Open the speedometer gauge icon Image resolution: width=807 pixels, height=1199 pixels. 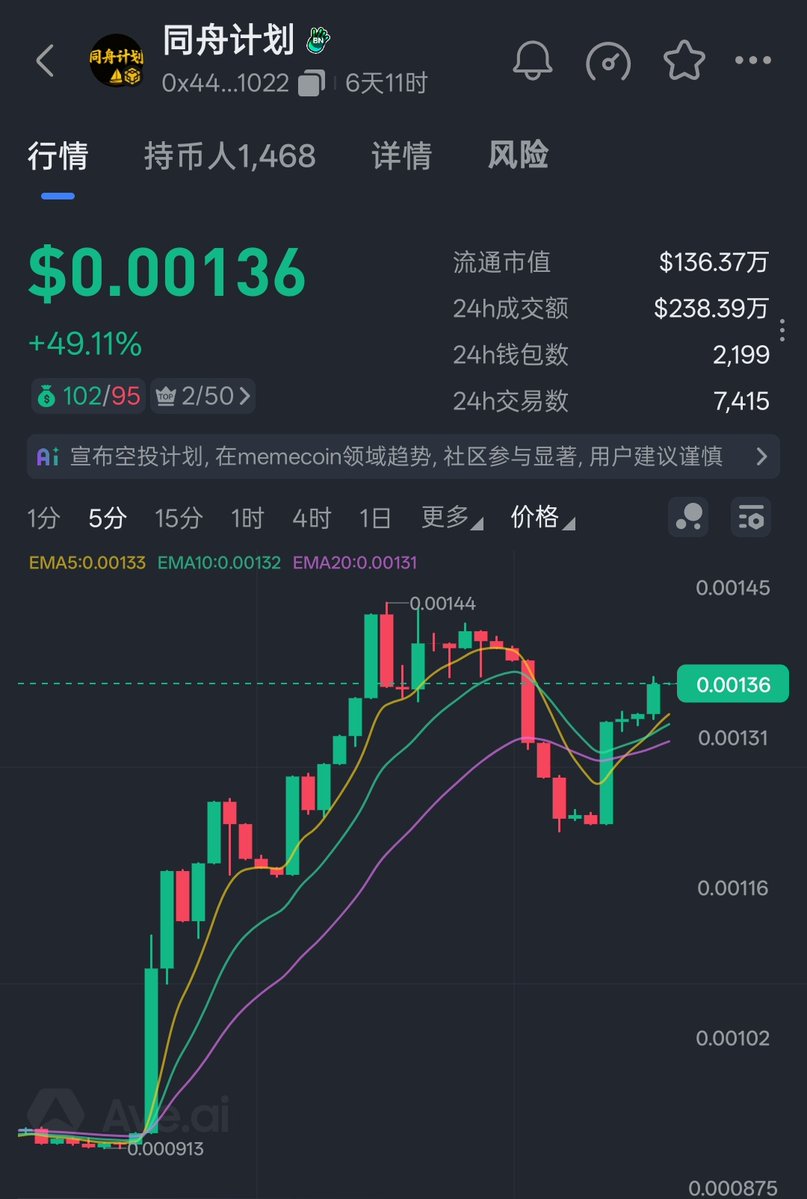click(608, 61)
